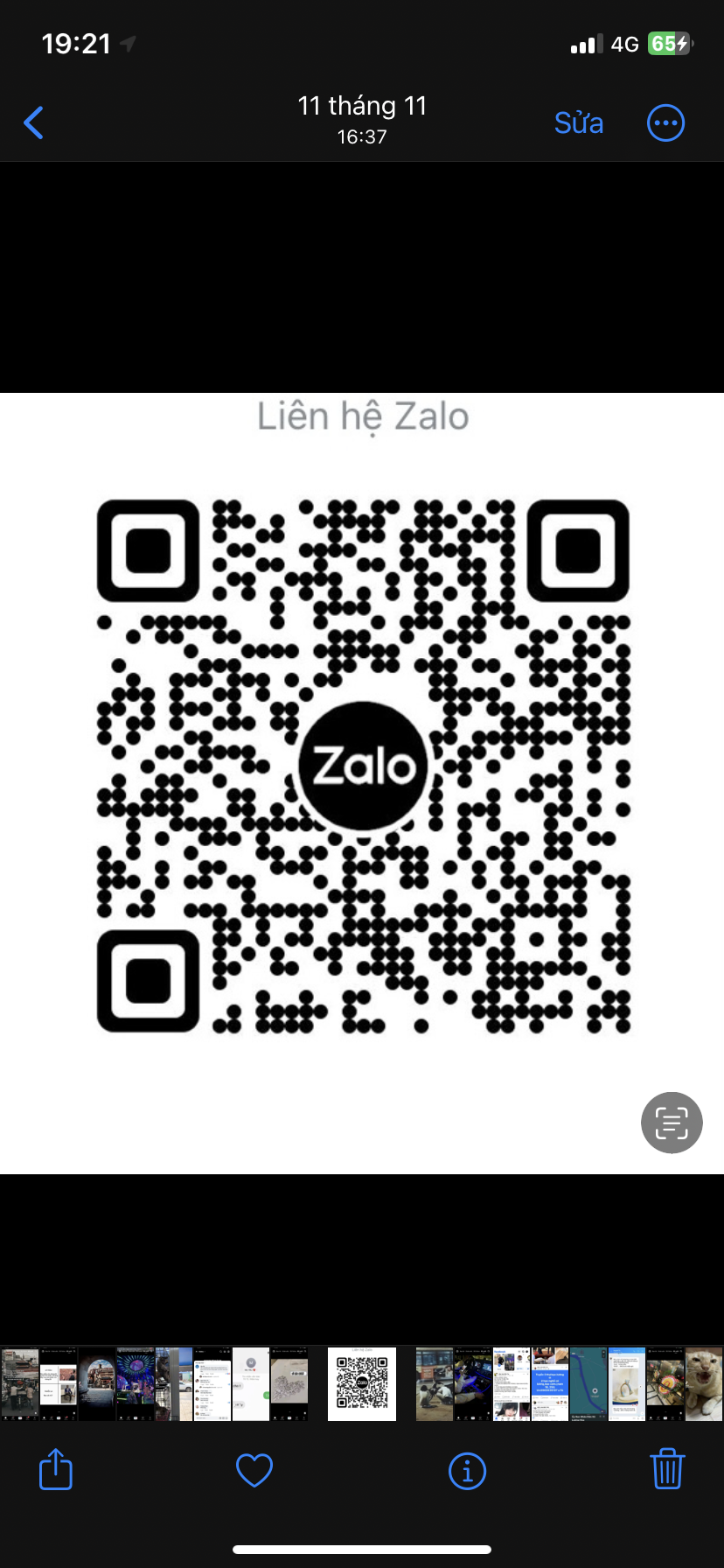Show photo info details
The width and height of the screenshot is (724, 1568).
tap(467, 1471)
